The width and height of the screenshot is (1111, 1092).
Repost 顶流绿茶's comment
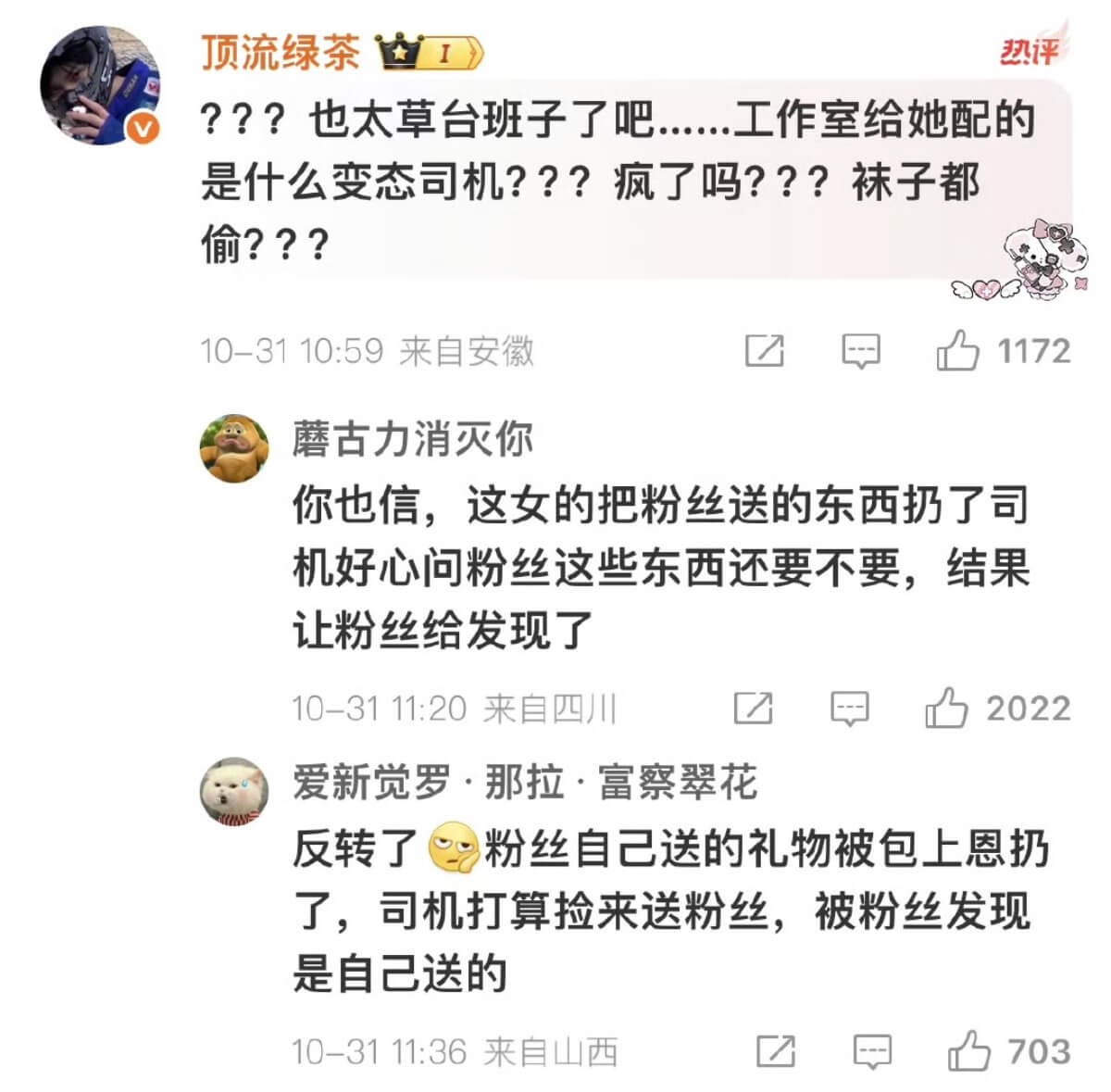[x=765, y=351]
